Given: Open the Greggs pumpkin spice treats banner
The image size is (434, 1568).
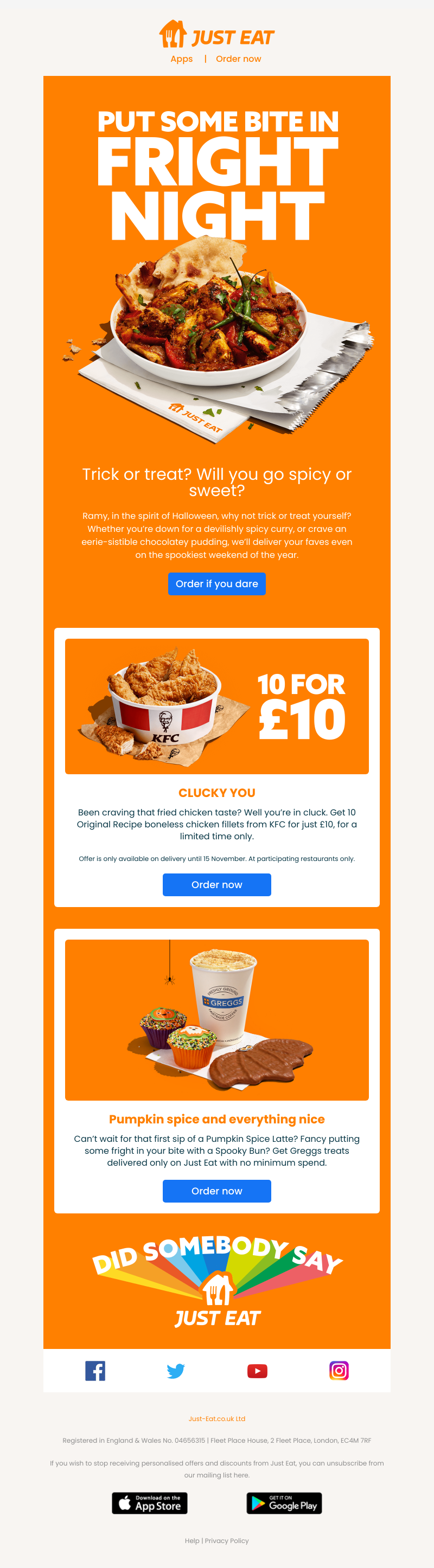Looking at the screenshot, I should click(x=216, y=1019).
